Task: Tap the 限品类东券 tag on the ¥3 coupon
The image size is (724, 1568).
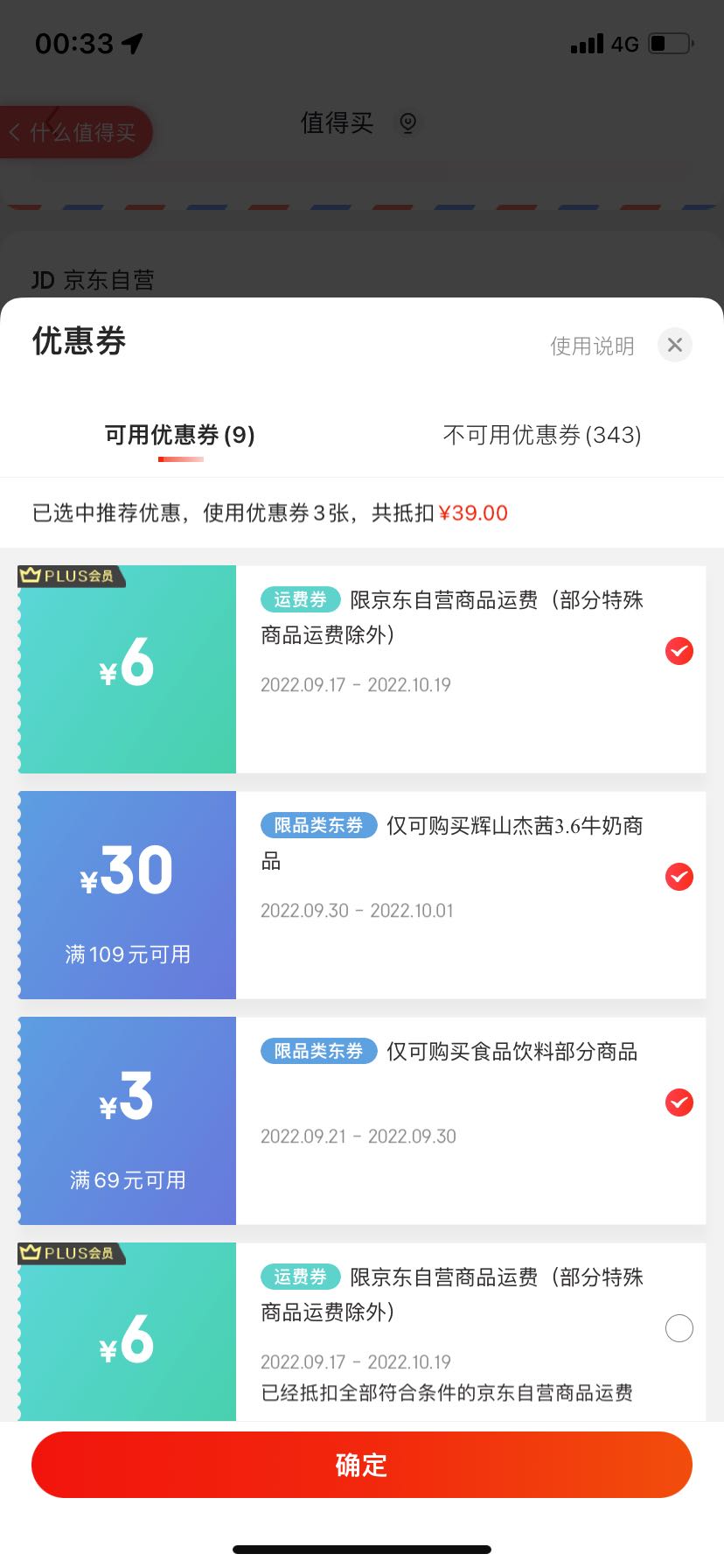Action: [318, 1051]
